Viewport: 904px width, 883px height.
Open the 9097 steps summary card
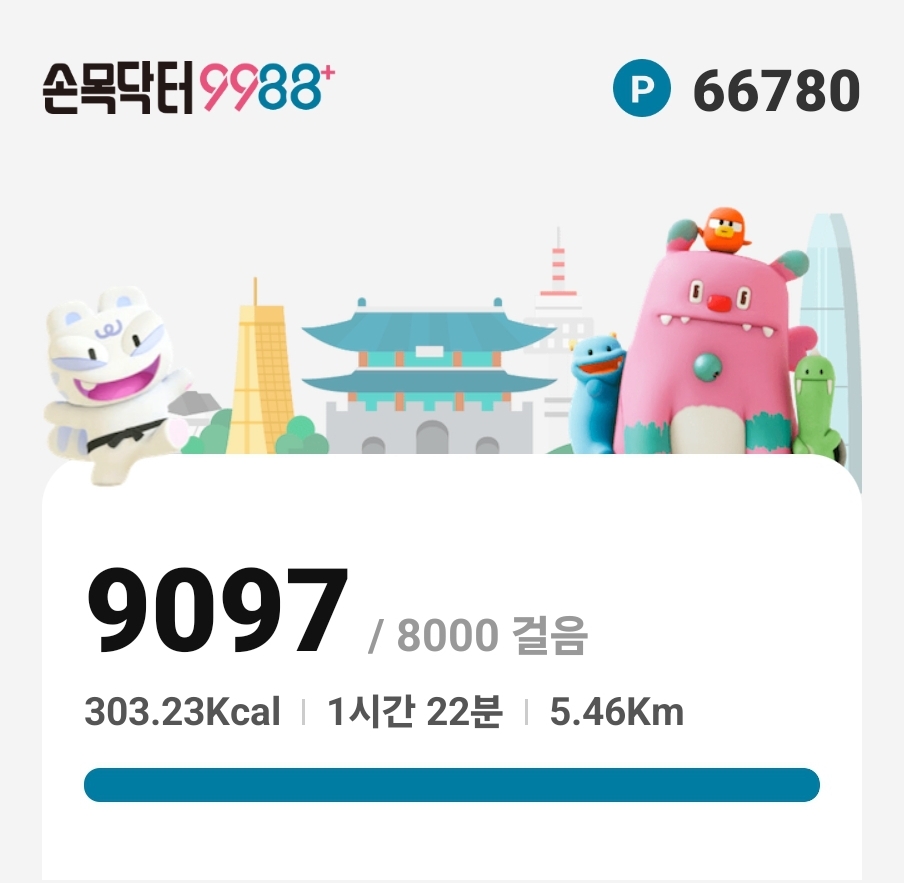point(450,670)
